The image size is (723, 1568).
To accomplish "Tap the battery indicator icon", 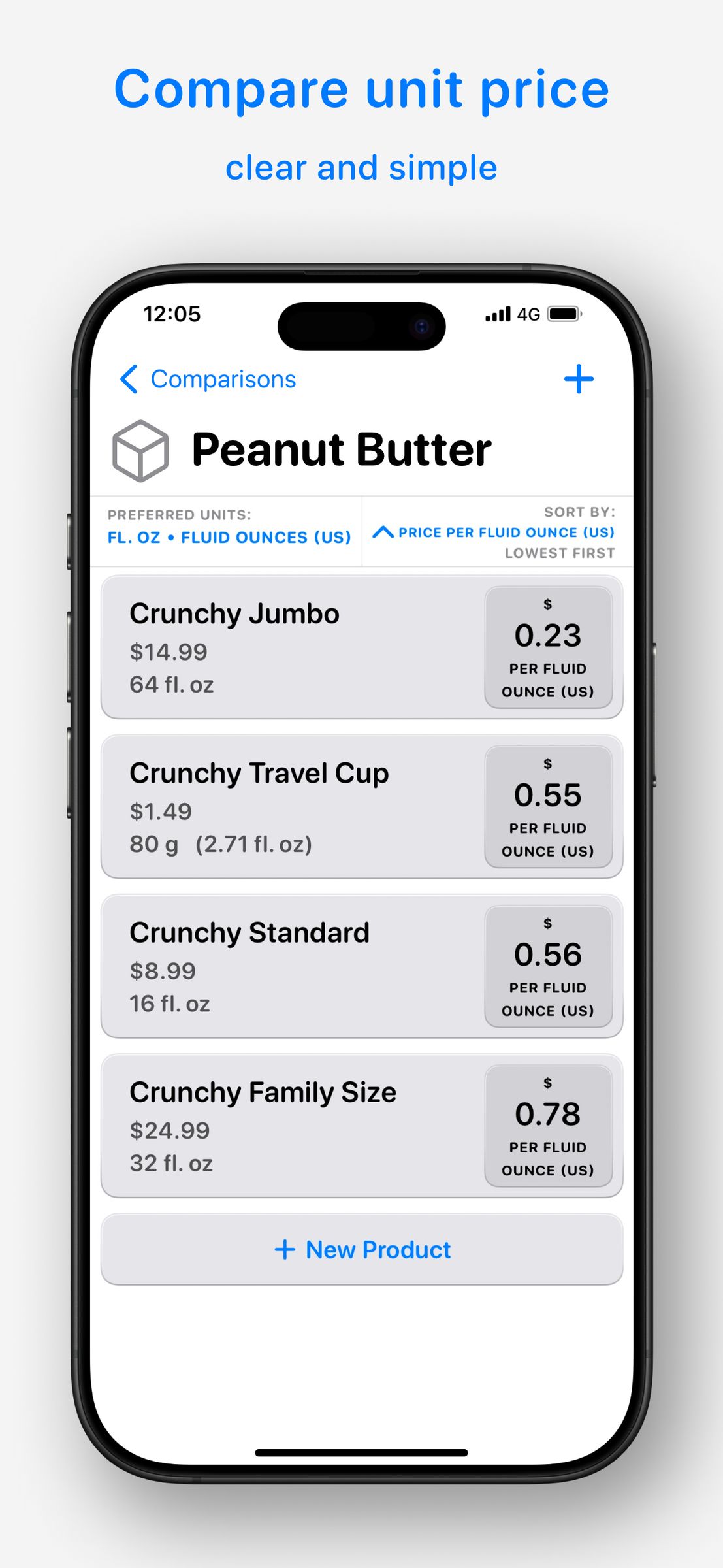I will pos(563,314).
